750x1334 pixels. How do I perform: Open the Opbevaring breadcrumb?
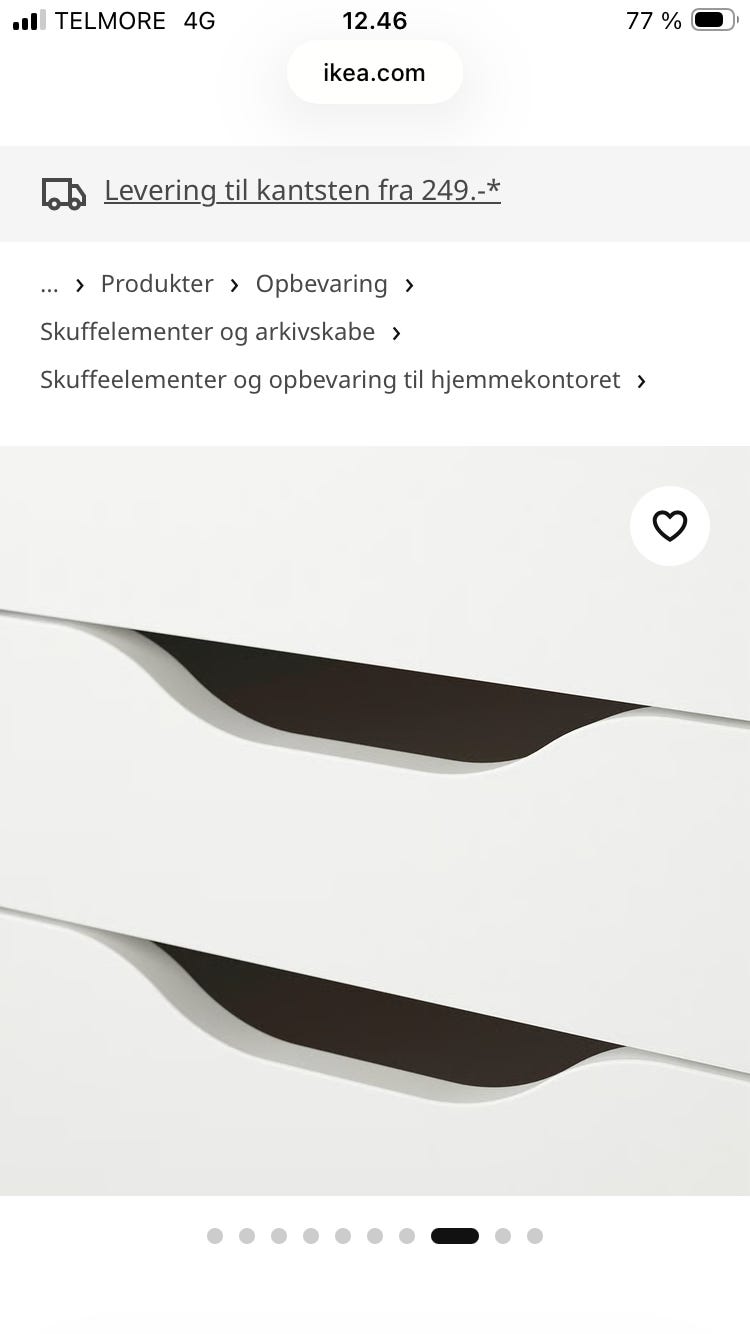321,284
